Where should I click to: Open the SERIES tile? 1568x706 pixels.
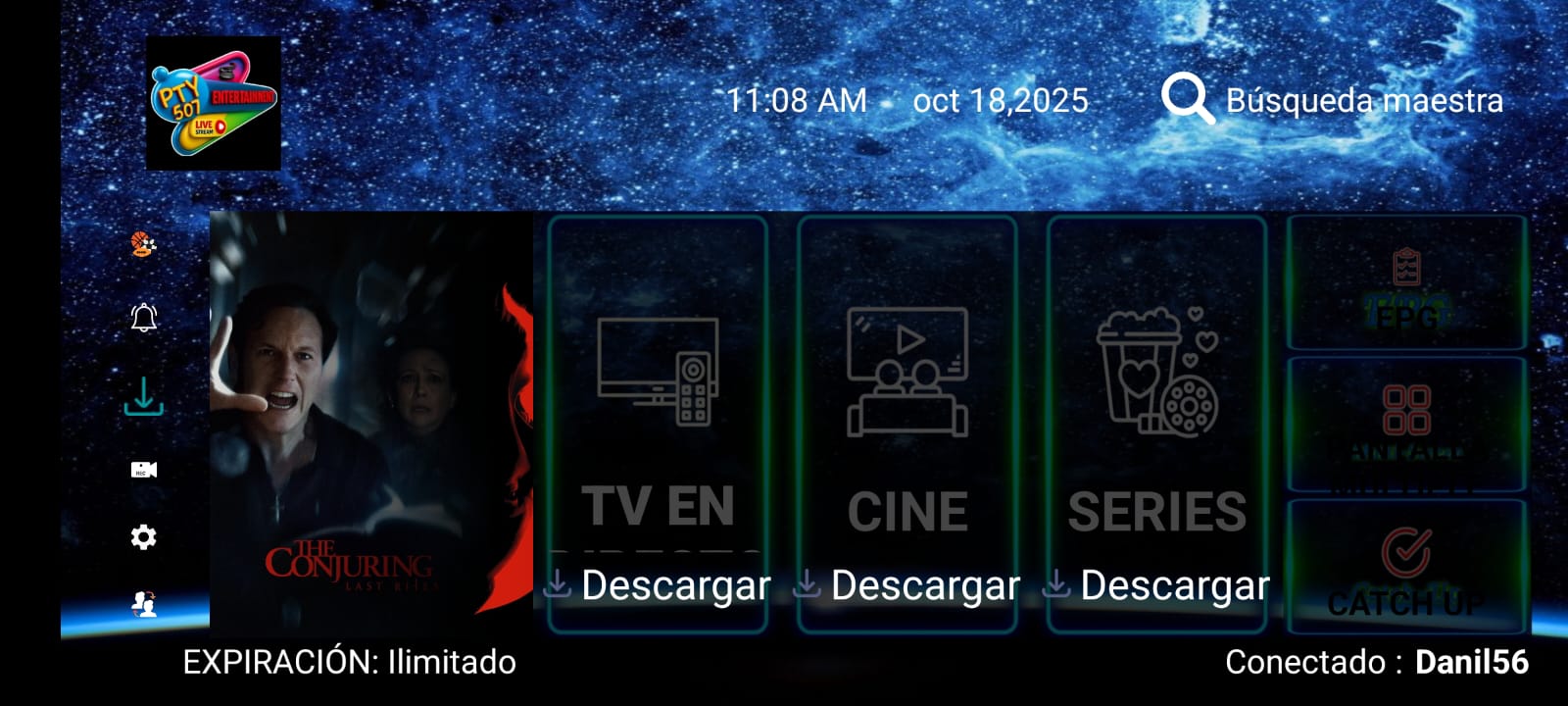pyautogui.click(x=1156, y=392)
